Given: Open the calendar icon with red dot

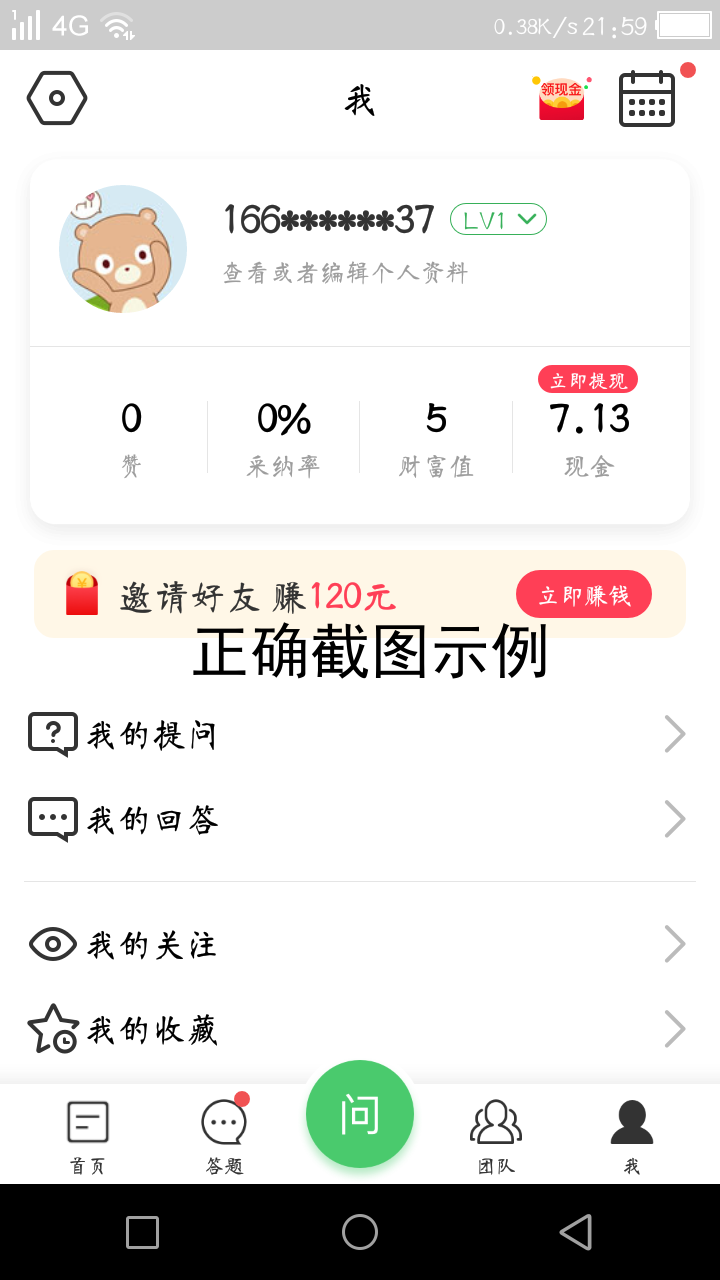Looking at the screenshot, I should pyautogui.click(x=646, y=97).
